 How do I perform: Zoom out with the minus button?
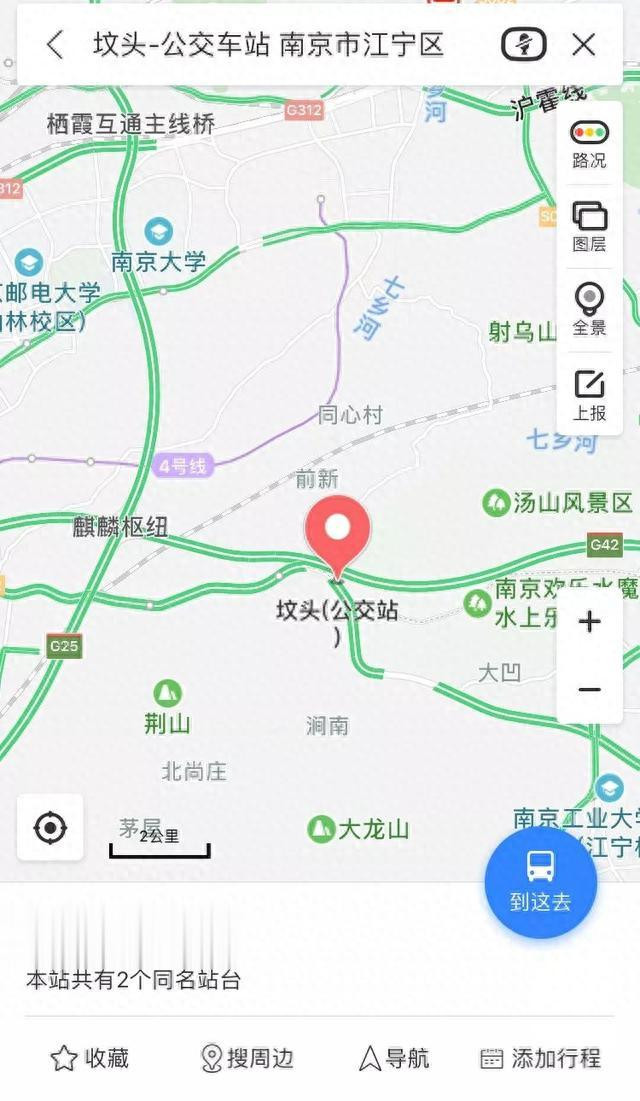tap(589, 689)
